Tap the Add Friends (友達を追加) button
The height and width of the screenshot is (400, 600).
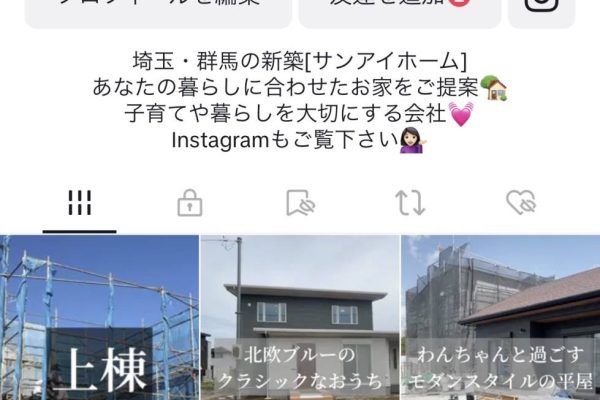pyautogui.click(x=400, y=10)
